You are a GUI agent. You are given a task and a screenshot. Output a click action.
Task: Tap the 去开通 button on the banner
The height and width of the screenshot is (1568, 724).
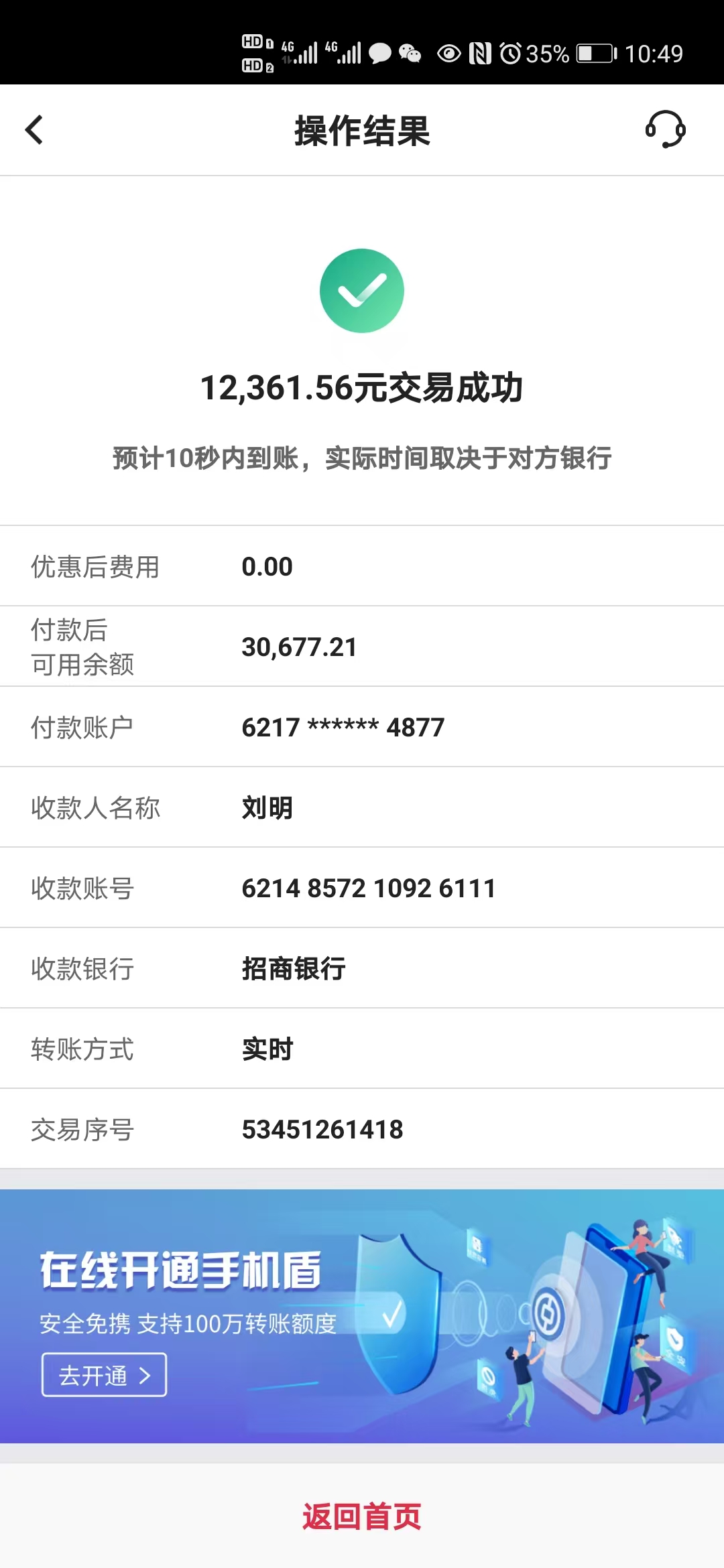pyautogui.click(x=105, y=1375)
